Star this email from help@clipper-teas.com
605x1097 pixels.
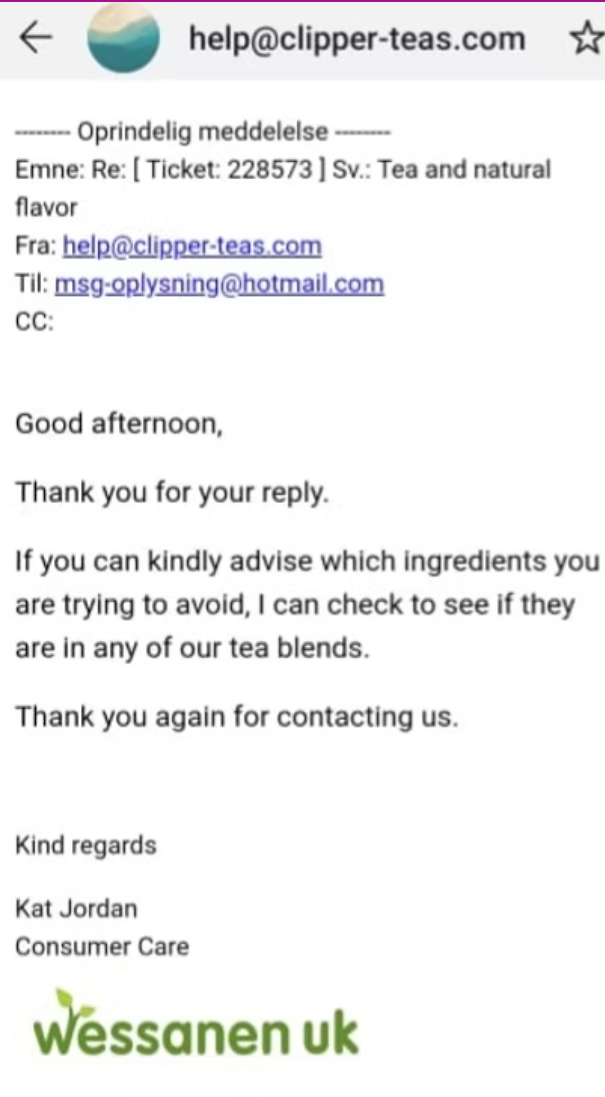tap(585, 39)
